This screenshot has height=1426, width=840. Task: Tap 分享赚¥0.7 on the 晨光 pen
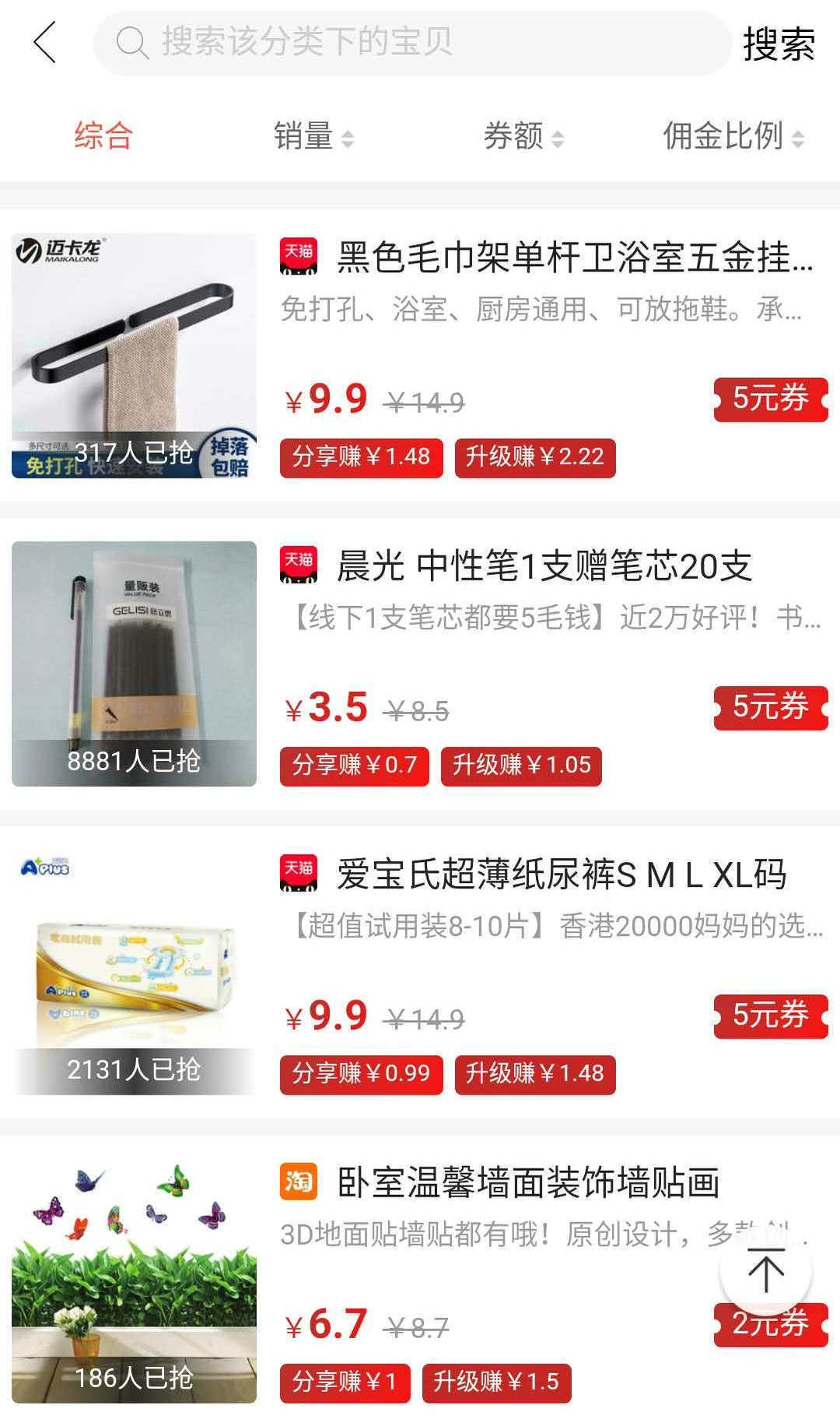click(354, 766)
